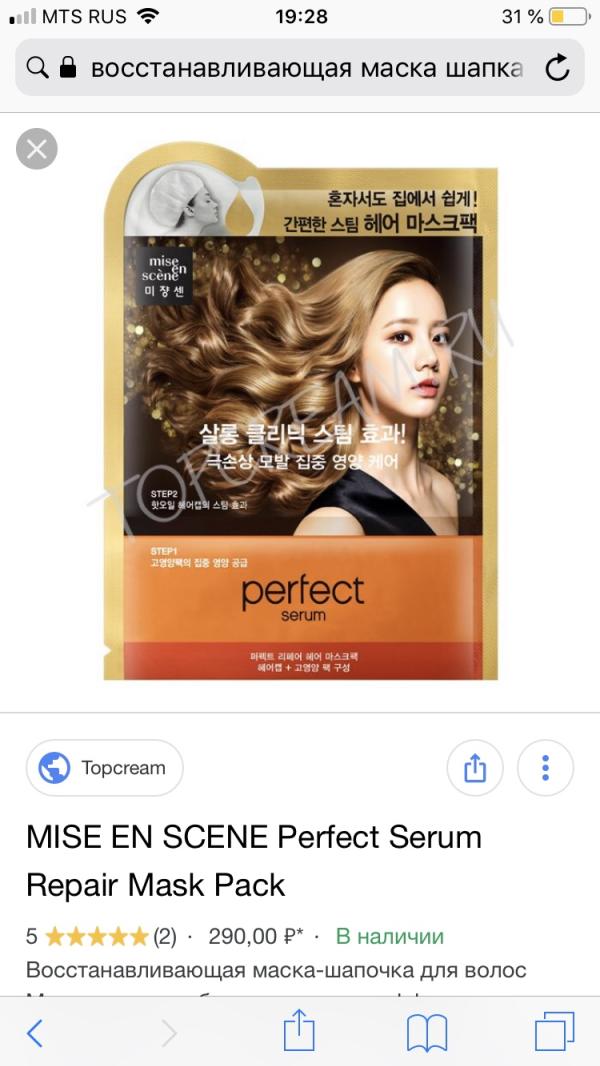600x1066 pixels.
Task: Open the three-dot more options menu
Action: pyautogui.click(x=546, y=768)
